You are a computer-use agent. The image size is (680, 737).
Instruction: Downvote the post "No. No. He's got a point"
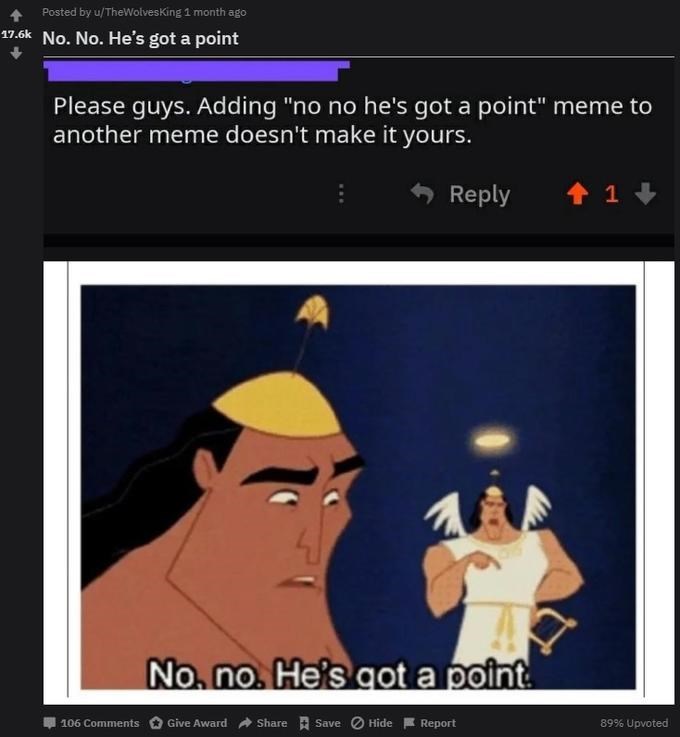point(15,53)
